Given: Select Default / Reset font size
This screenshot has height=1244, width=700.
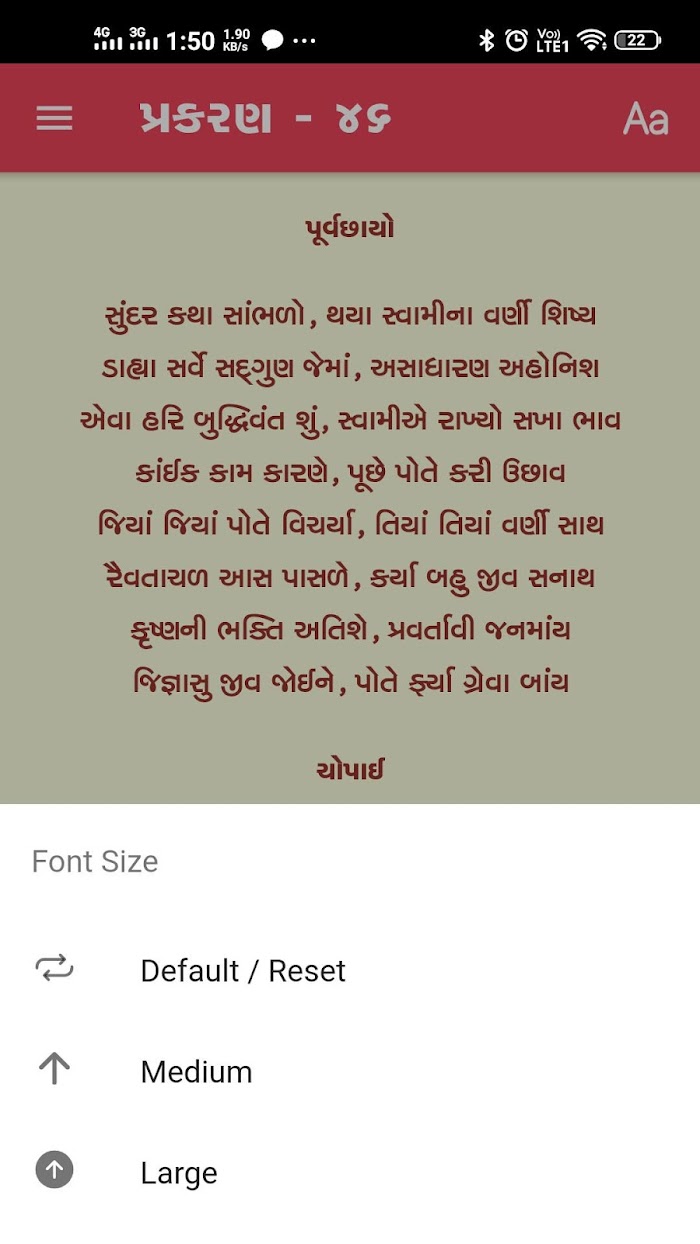Looking at the screenshot, I should tap(350, 970).
